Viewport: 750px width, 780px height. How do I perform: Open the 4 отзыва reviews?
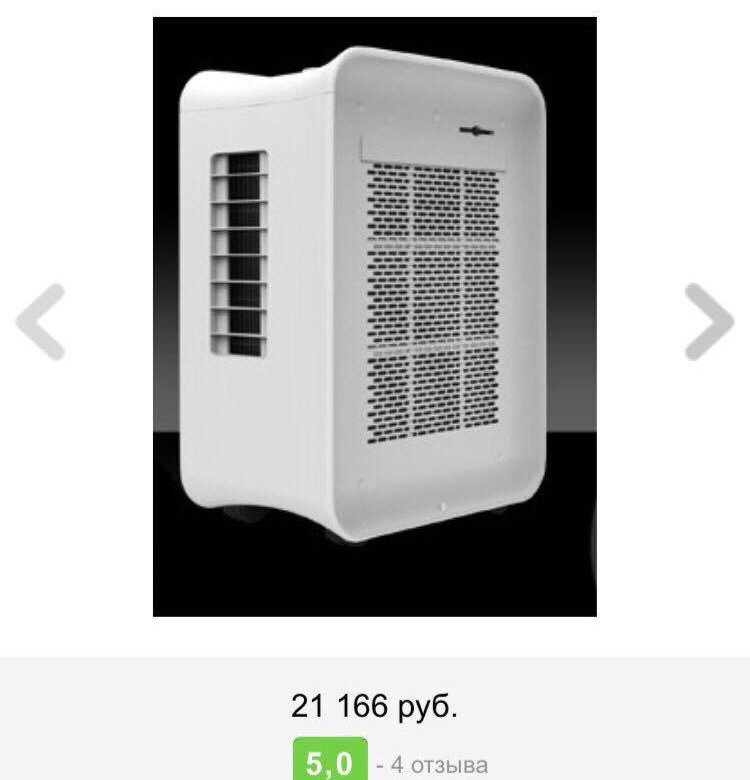coord(432,766)
